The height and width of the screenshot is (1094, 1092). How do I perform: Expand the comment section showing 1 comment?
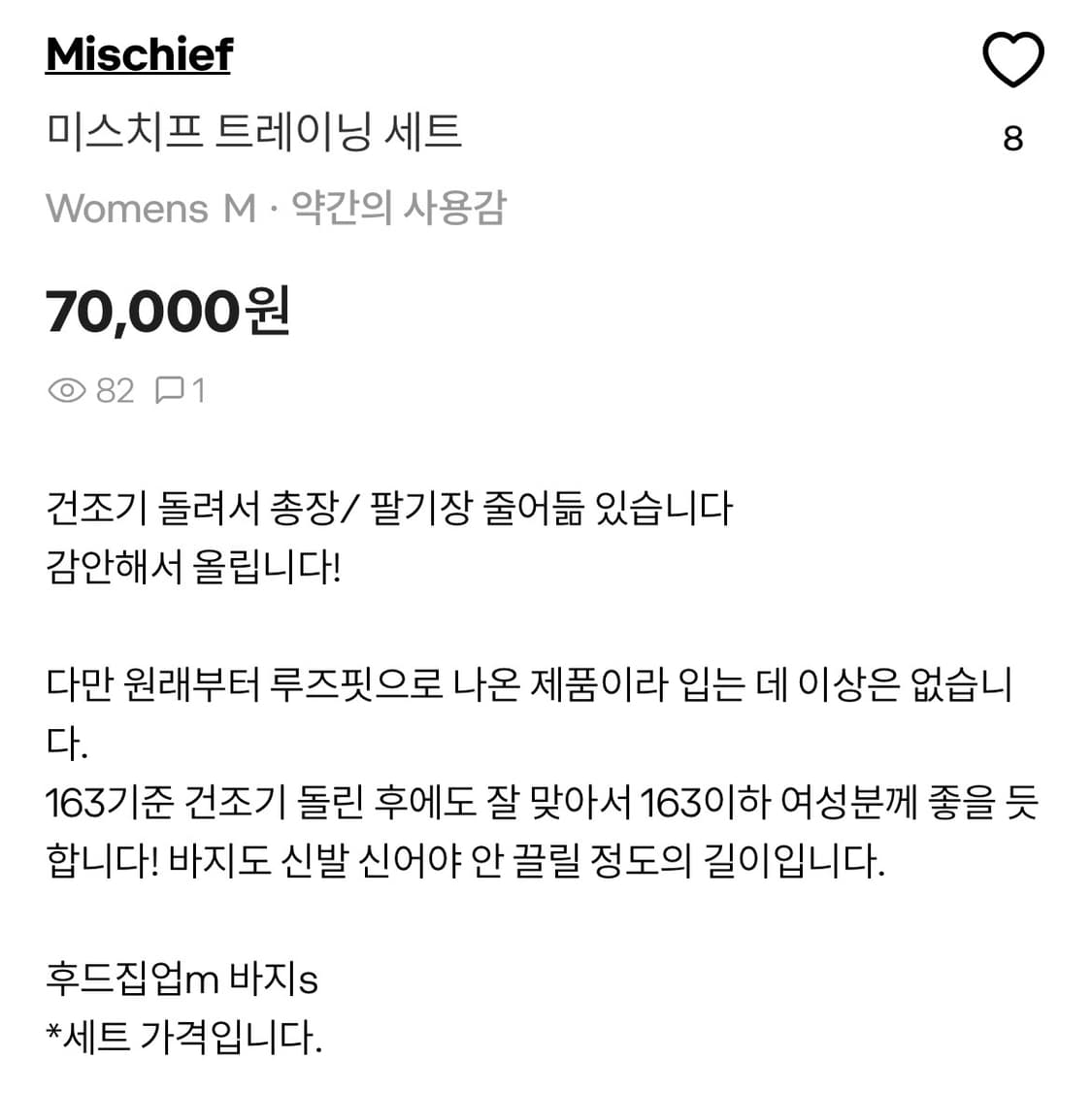(184, 390)
